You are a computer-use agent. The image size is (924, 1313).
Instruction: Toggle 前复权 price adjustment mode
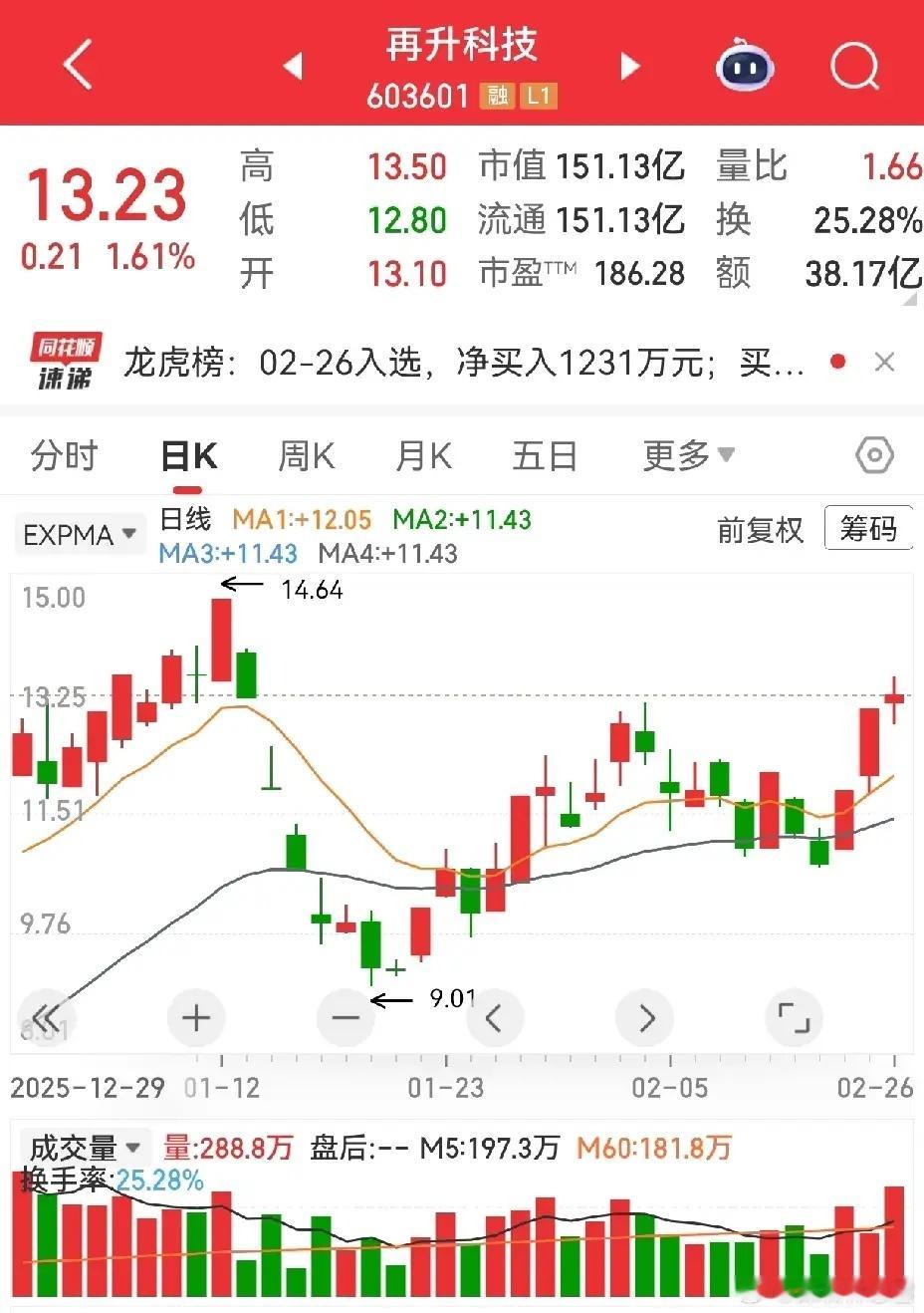tap(761, 532)
